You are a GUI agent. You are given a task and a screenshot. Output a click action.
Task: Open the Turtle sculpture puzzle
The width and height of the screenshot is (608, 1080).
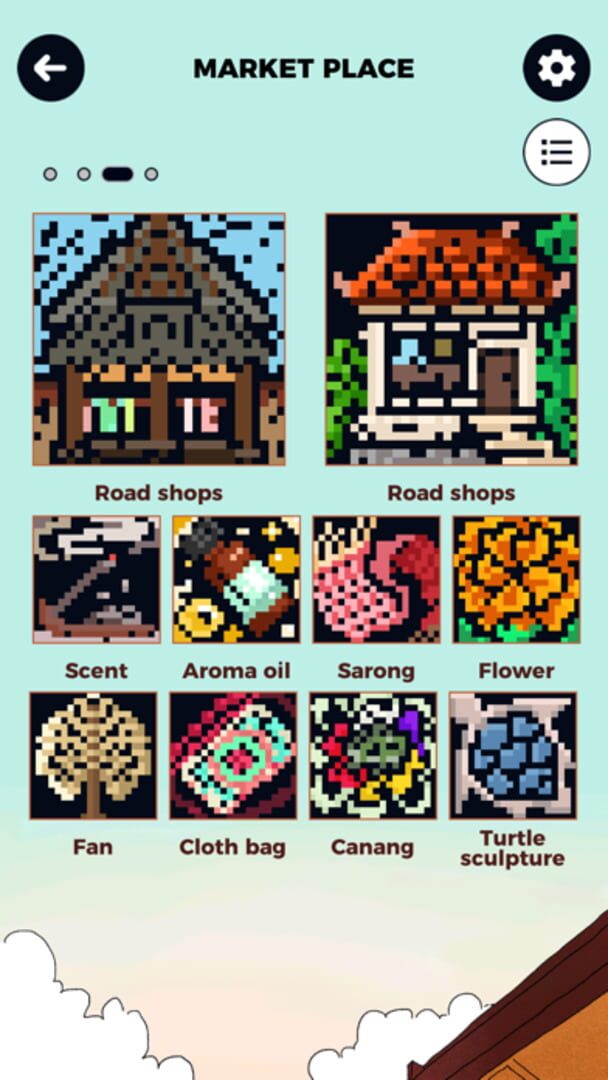click(512, 756)
